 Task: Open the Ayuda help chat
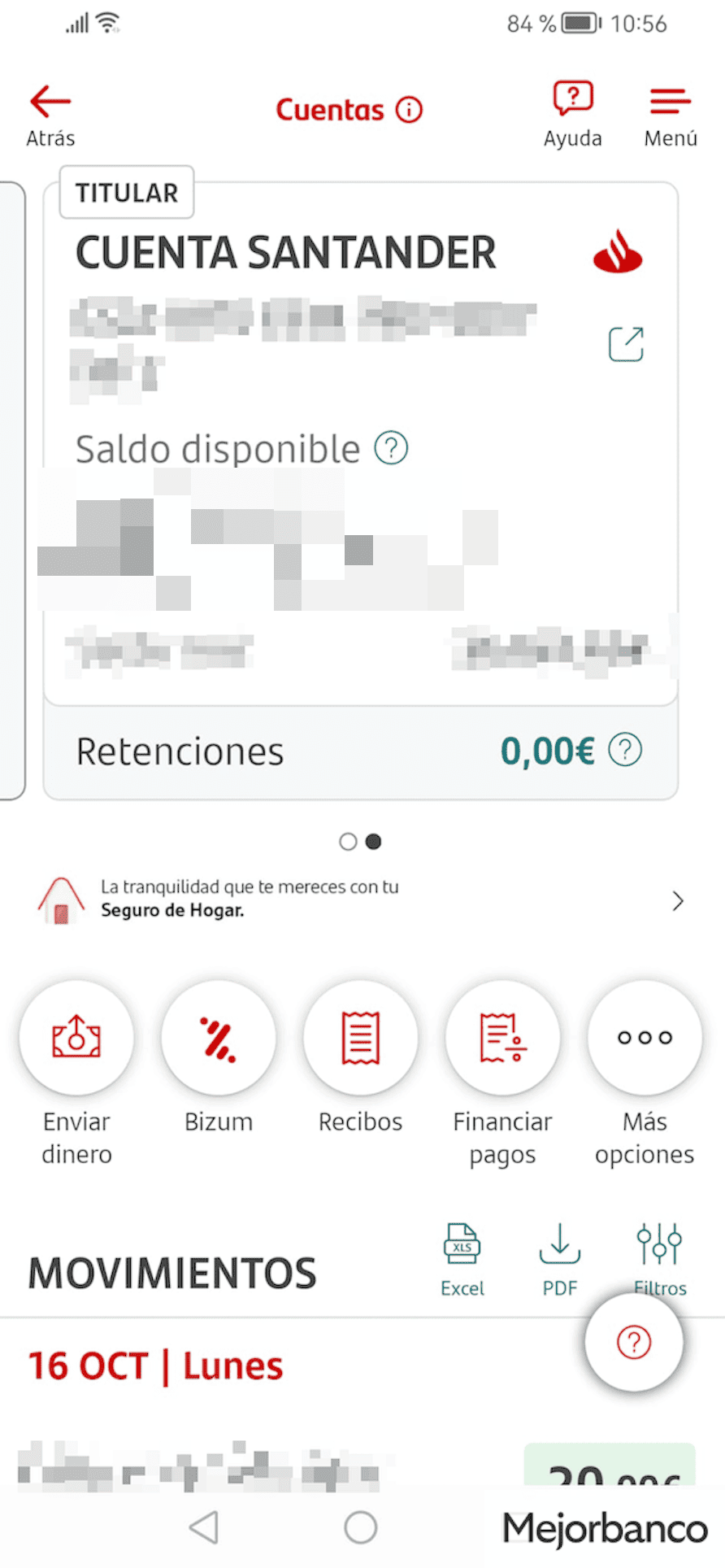point(573,114)
